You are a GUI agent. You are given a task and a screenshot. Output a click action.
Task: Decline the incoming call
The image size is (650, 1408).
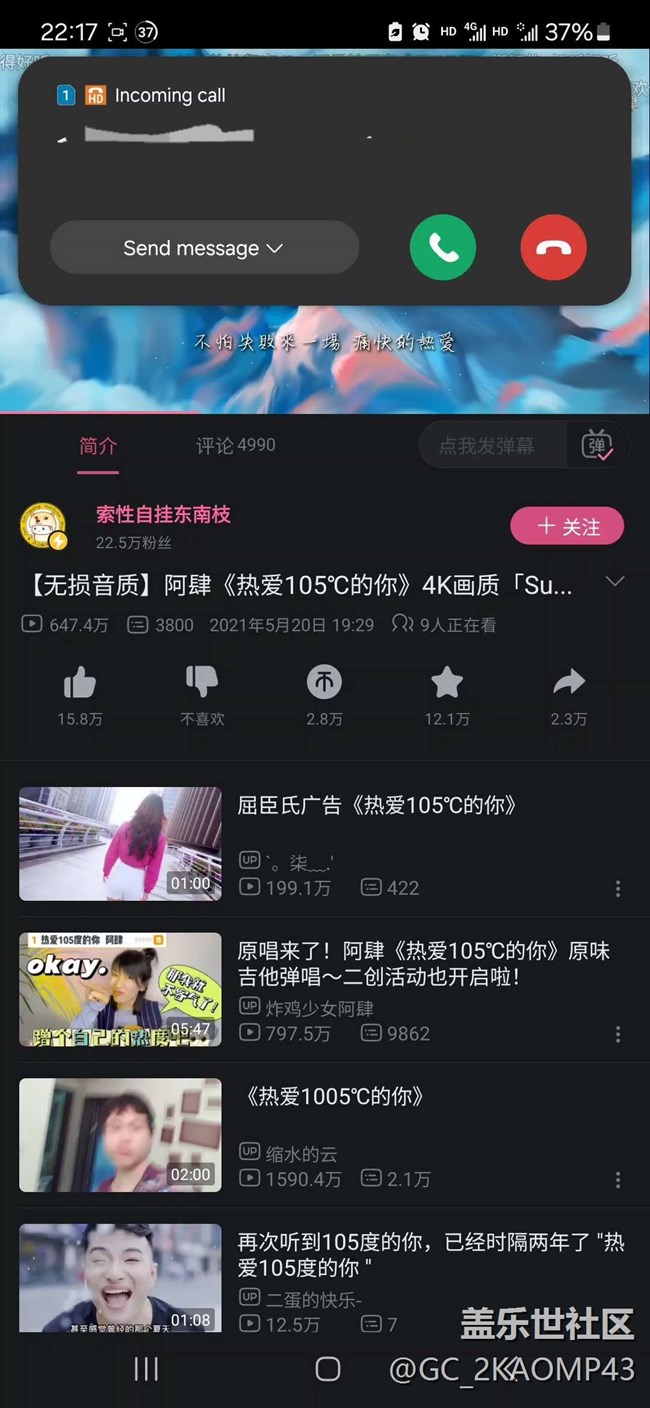(553, 248)
